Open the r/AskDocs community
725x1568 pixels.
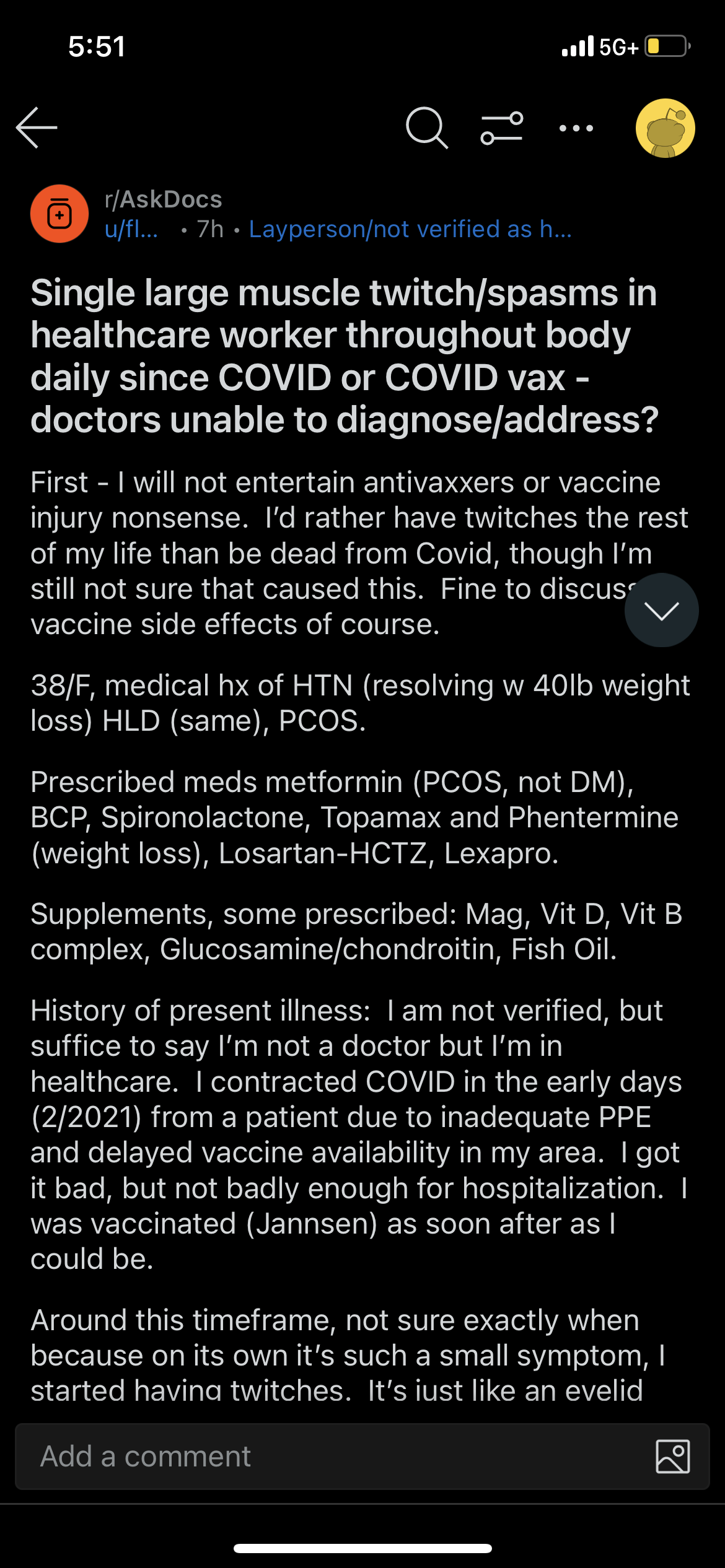(x=164, y=199)
